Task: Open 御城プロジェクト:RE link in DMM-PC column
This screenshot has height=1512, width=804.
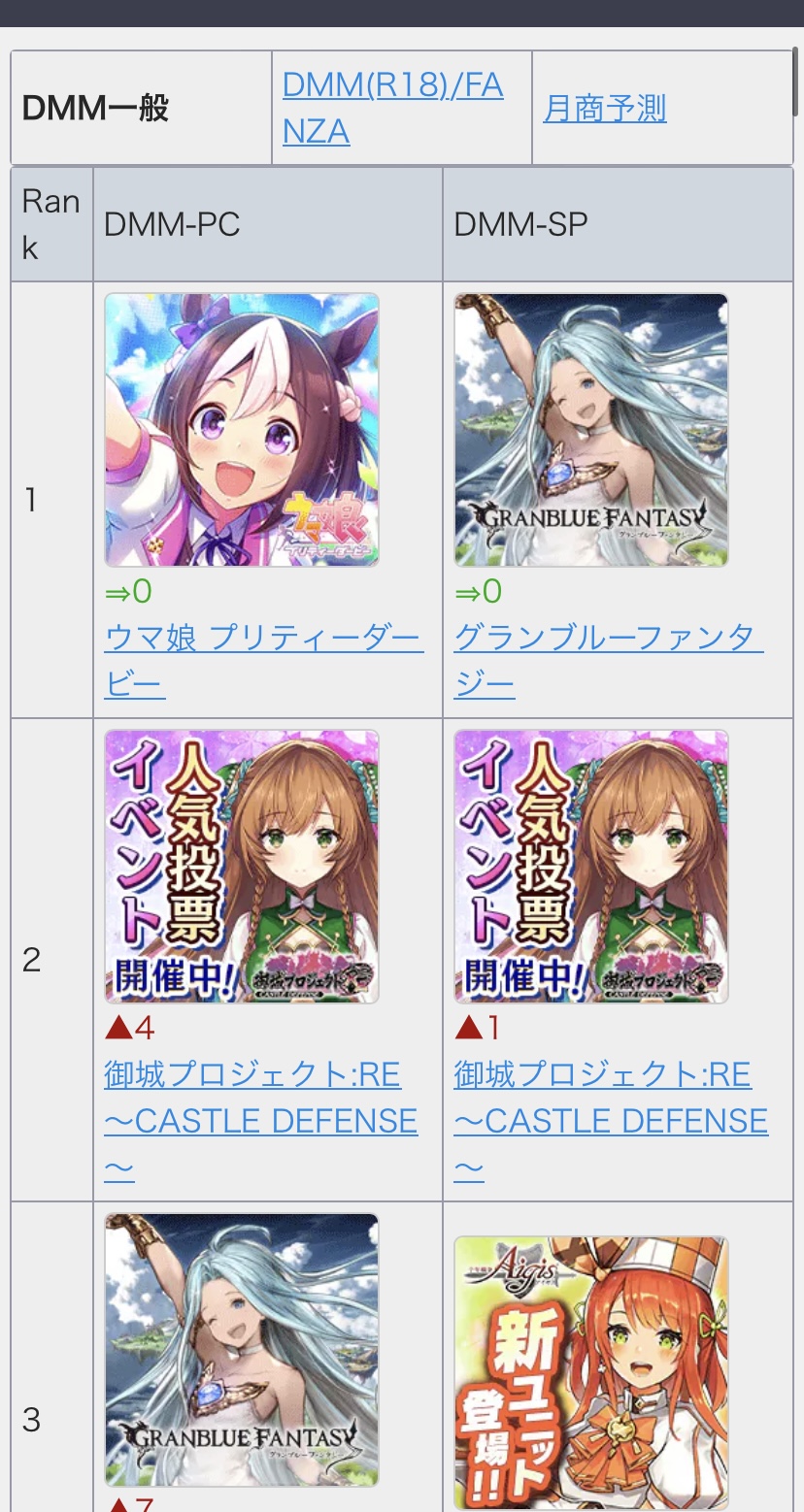Action: (260, 1122)
